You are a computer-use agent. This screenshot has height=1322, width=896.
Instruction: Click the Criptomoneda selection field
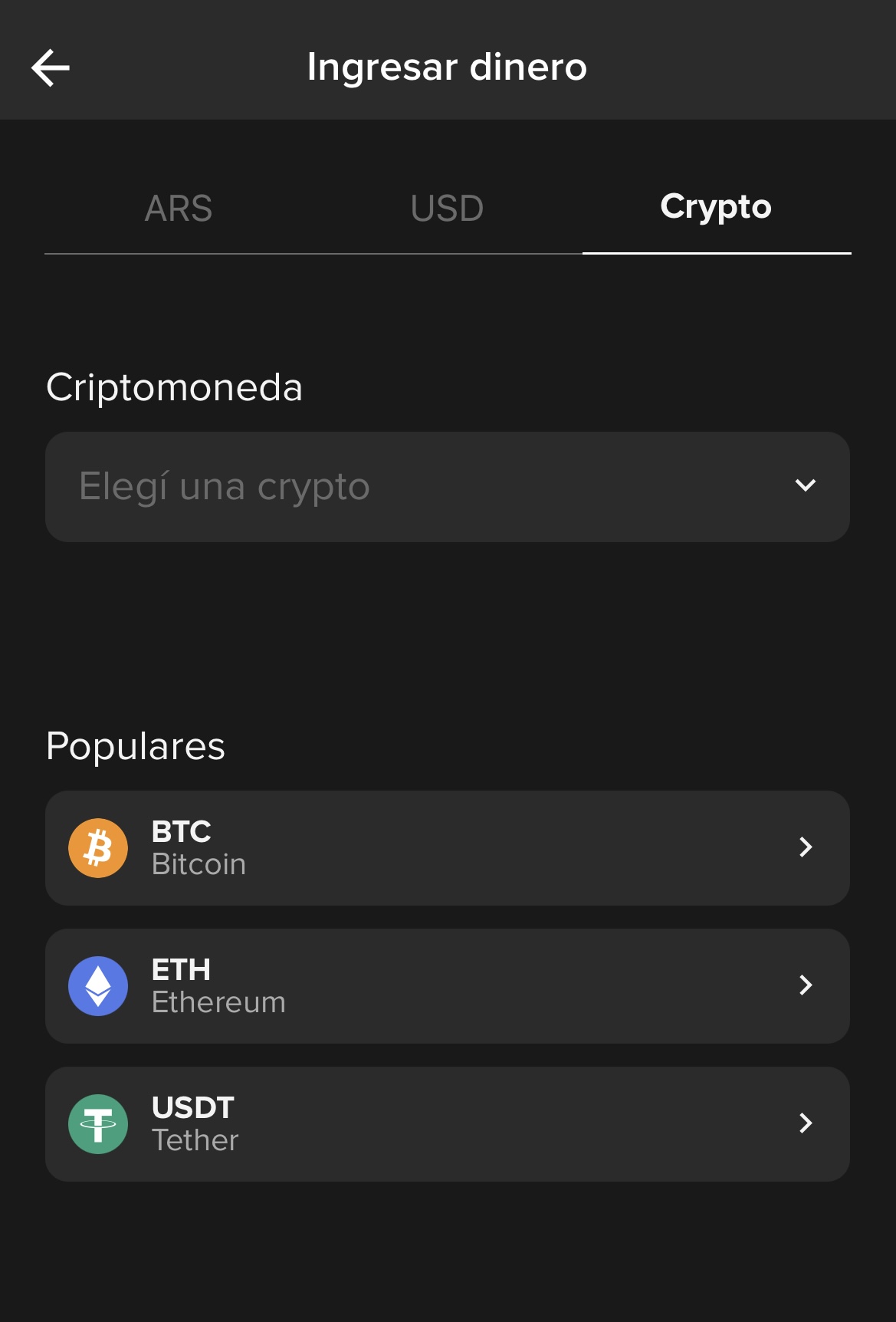point(448,486)
